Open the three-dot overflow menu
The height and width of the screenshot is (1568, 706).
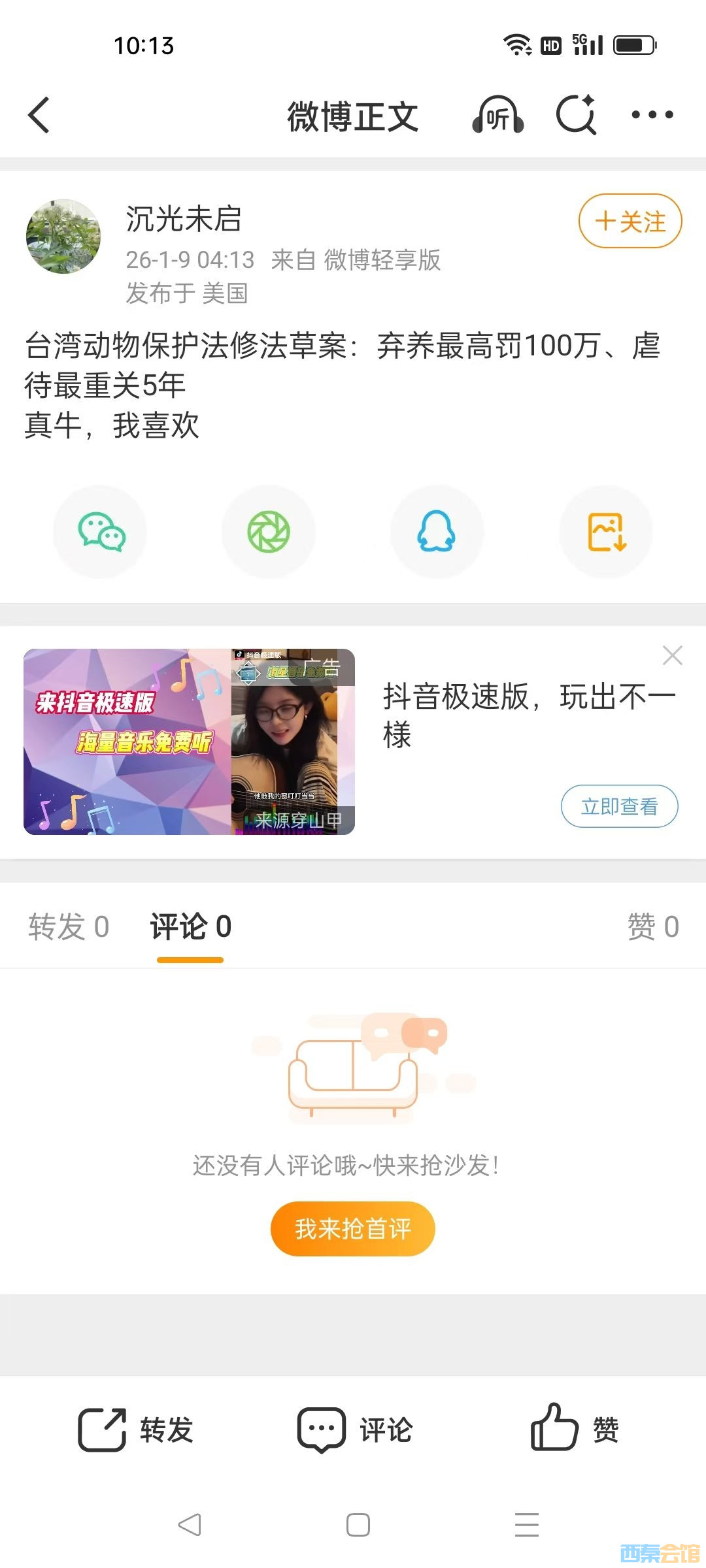click(652, 116)
